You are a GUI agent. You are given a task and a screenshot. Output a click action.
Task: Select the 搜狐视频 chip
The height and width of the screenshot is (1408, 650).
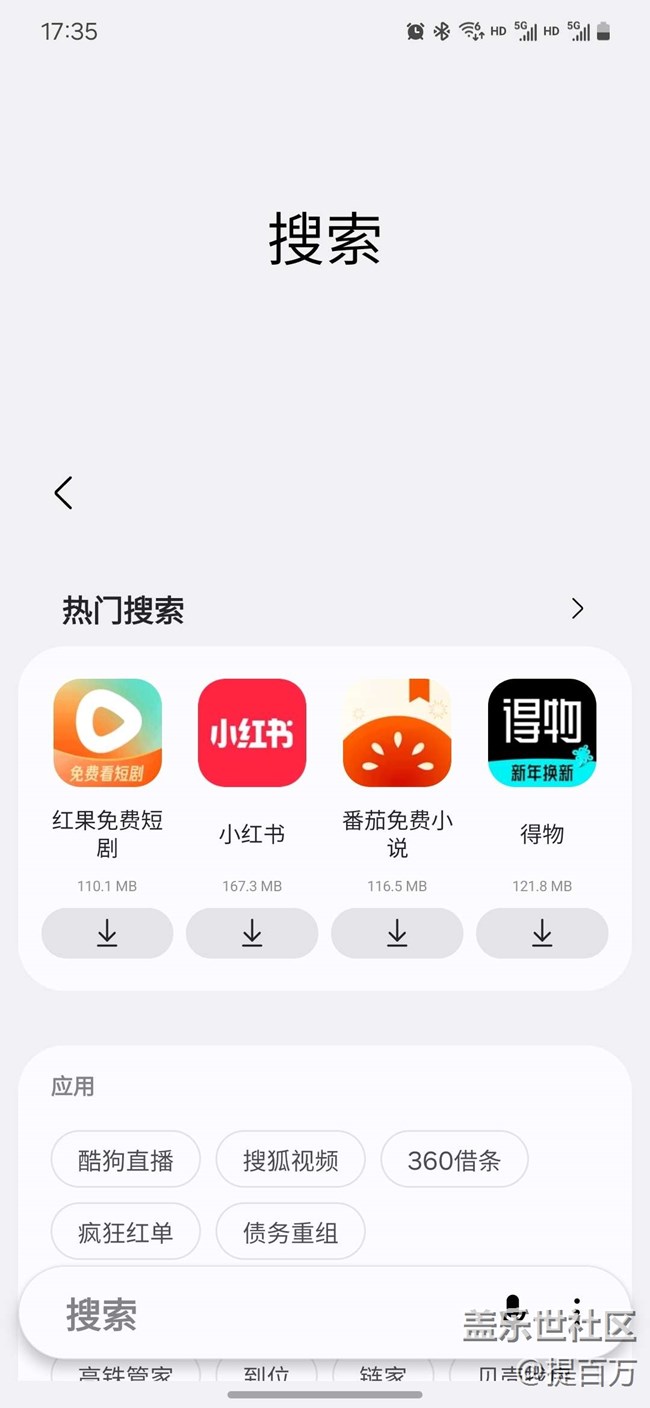tap(291, 1160)
